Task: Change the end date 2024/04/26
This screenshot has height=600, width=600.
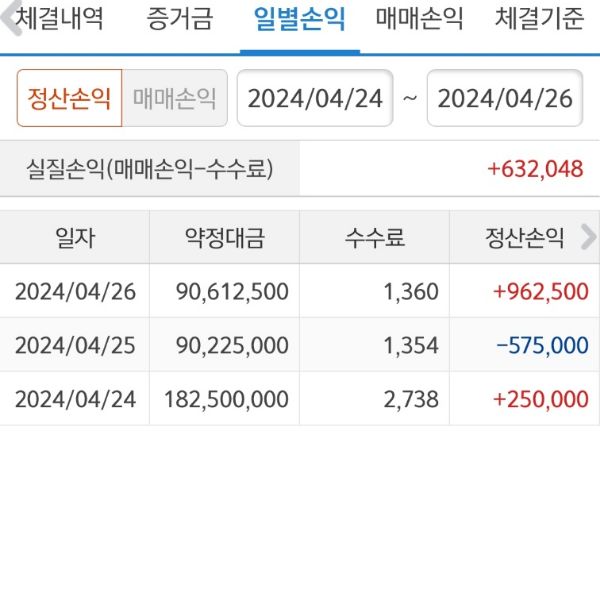Action: coord(505,98)
